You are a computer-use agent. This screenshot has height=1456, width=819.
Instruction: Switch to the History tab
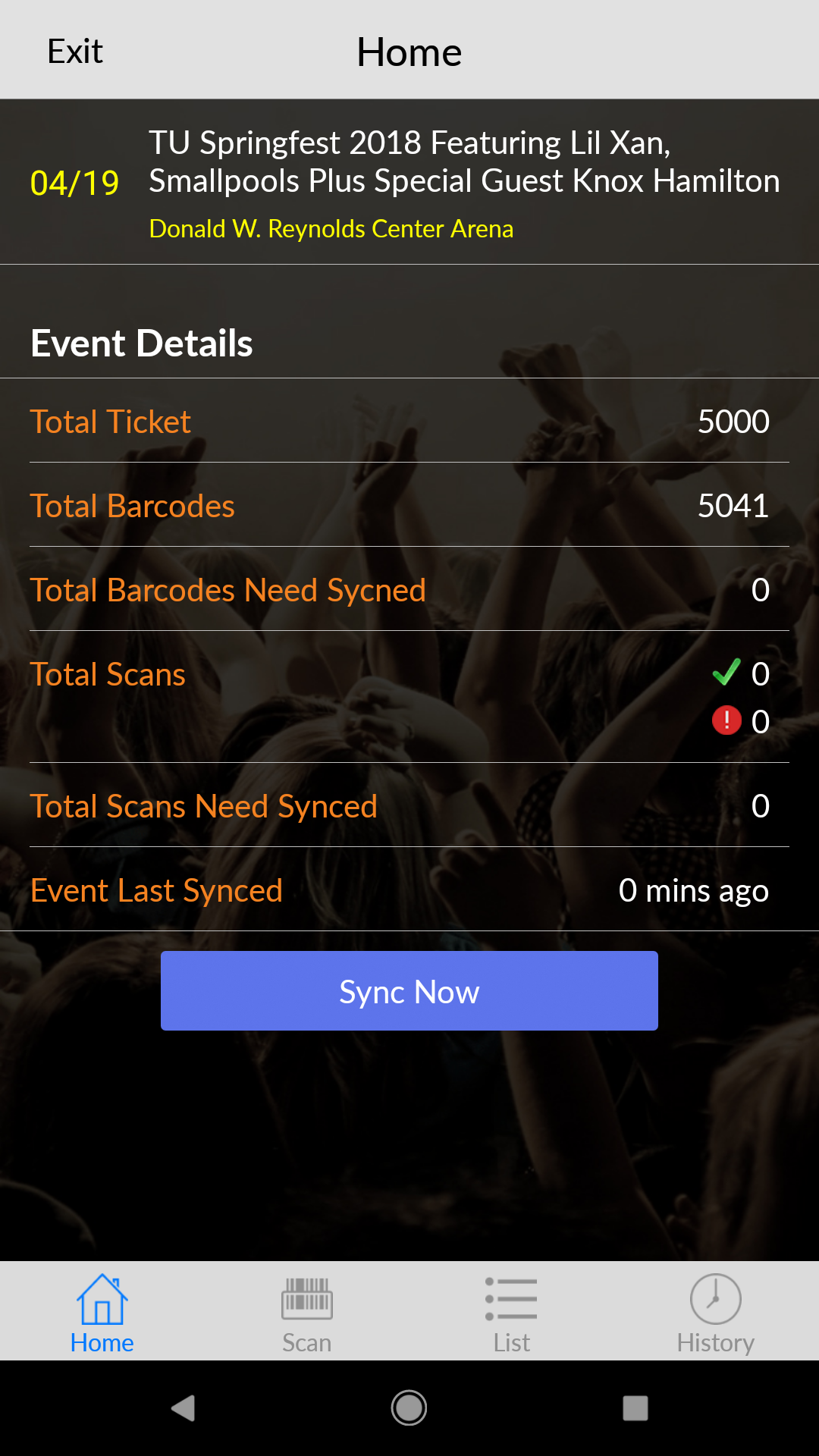click(715, 1312)
